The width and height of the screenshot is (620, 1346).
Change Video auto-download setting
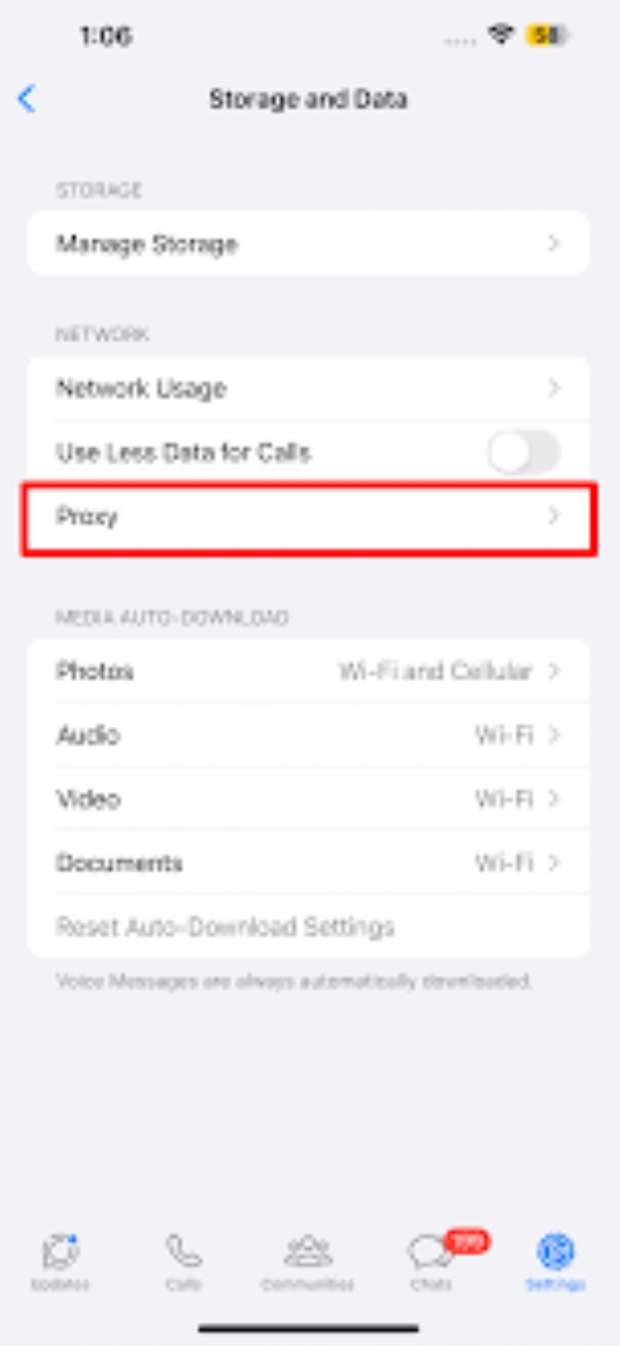click(307, 799)
